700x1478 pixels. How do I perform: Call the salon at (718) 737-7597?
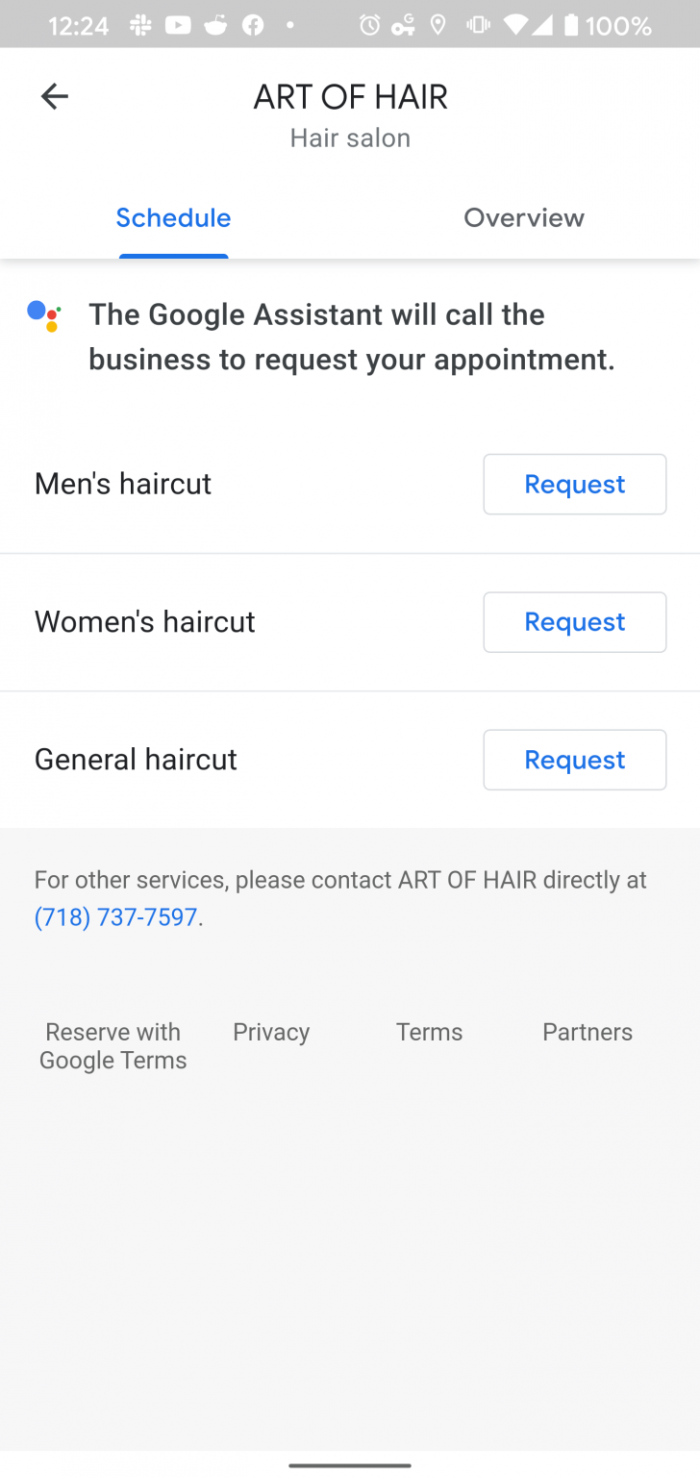pos(116,917)
